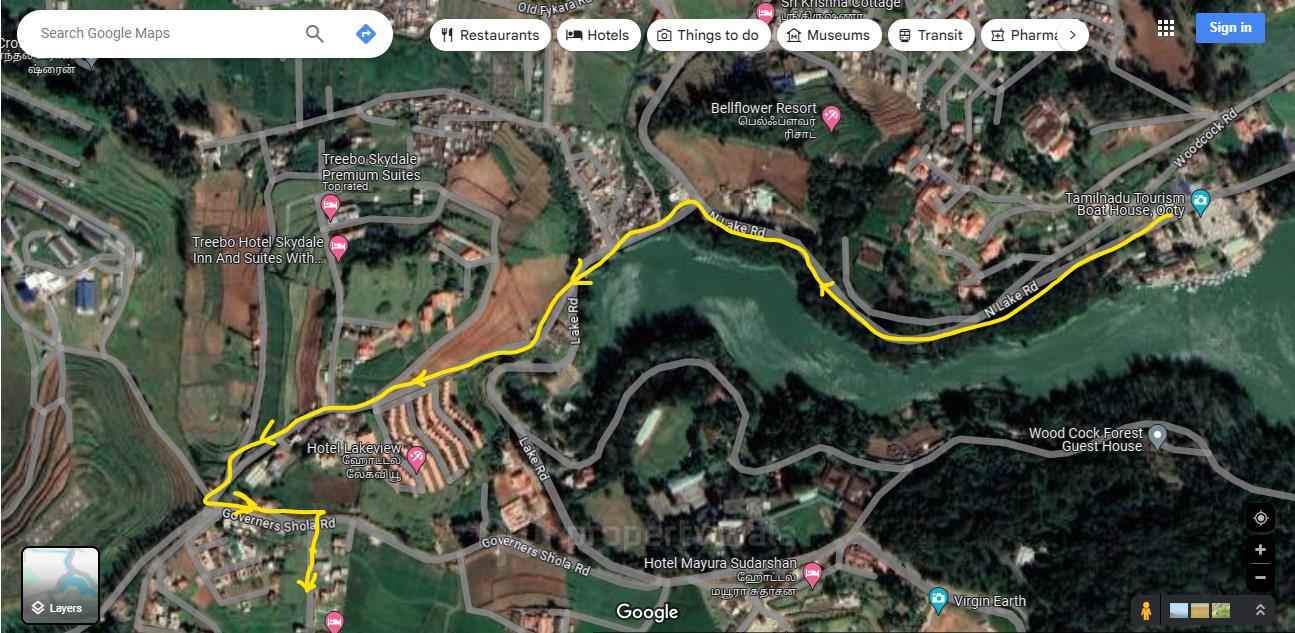The width and height of the screenshot is (1295, 633).
Task: Open the Bellflower Resort map pin
Action: pos(831,117)
